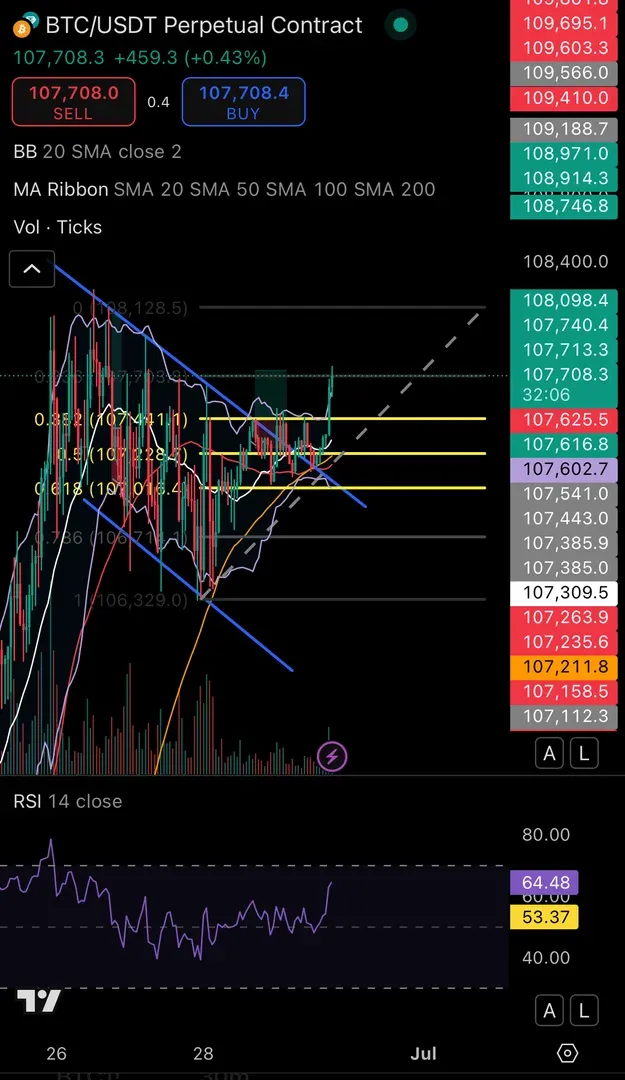This screenshot has height=1080, width=625.
Task: Select the MA Ribbon indicator legend
Action: [224, 189]
